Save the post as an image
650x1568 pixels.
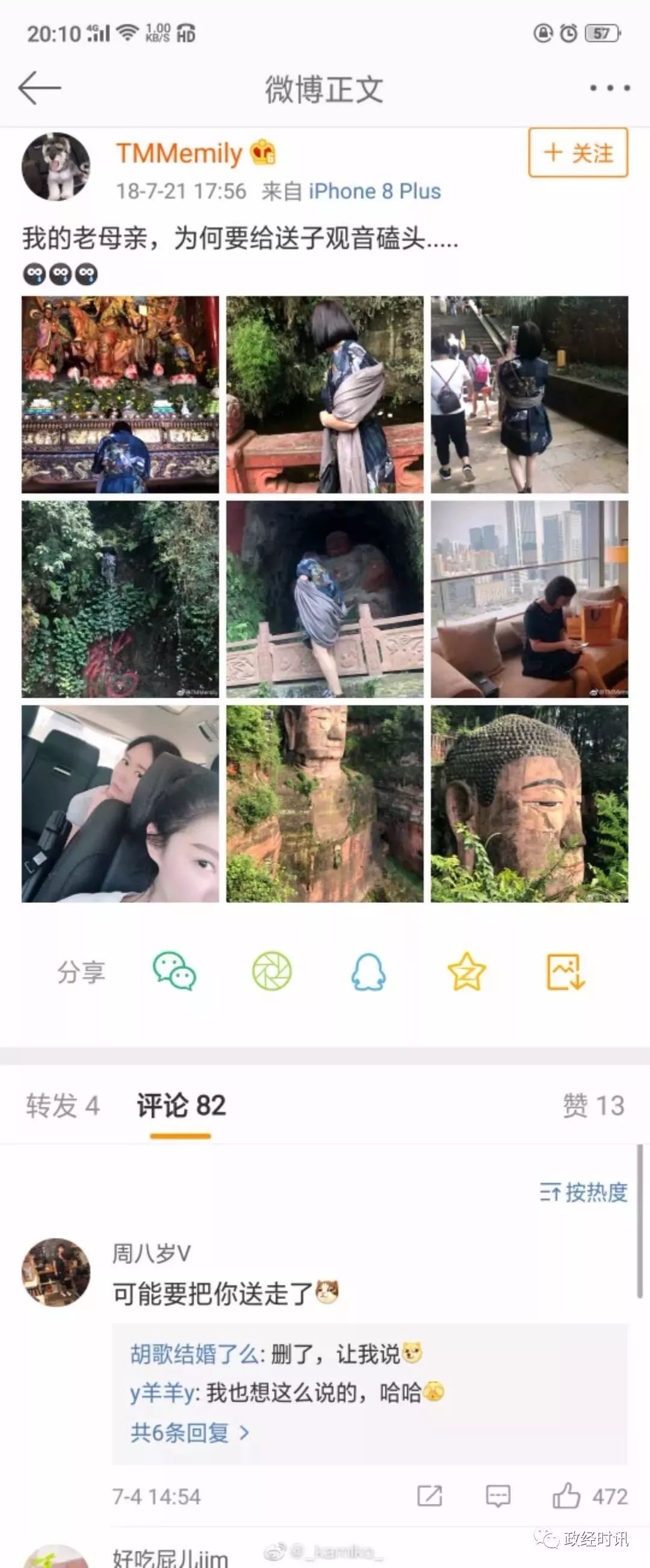click(565, 971)
